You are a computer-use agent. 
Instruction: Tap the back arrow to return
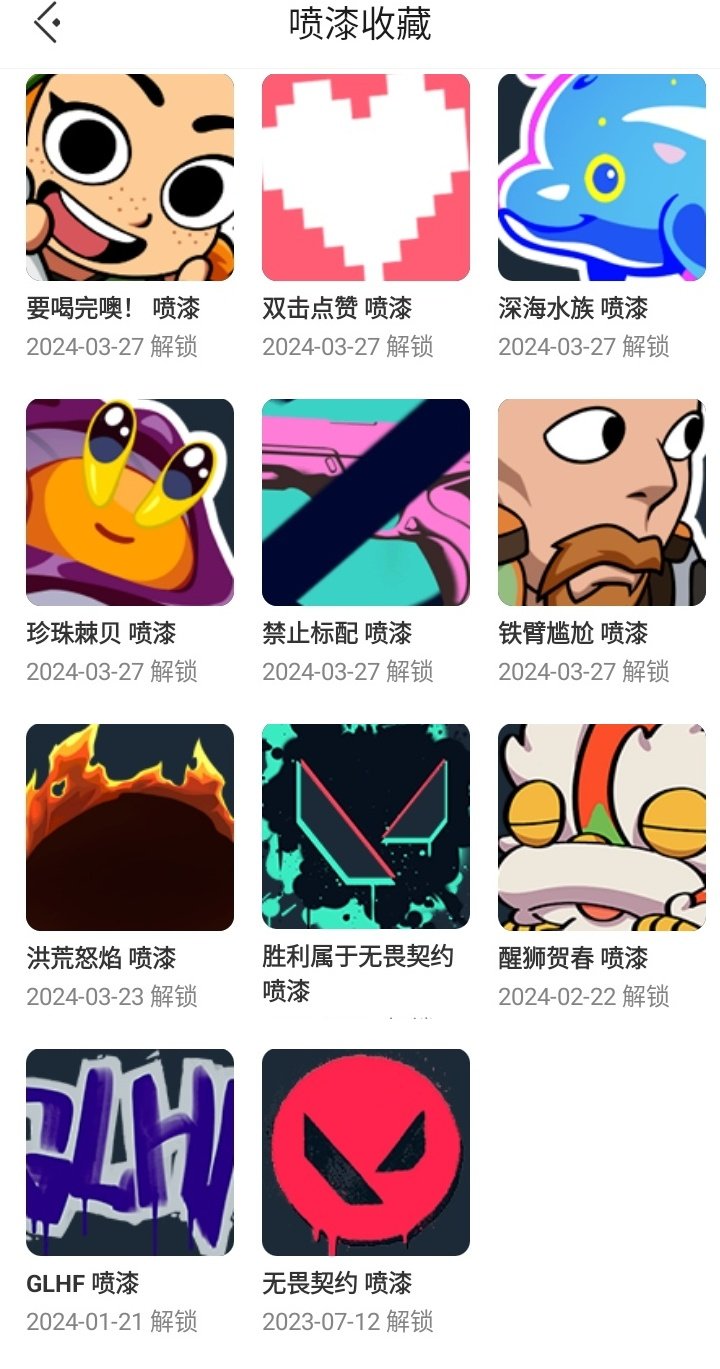pos(44,24)
